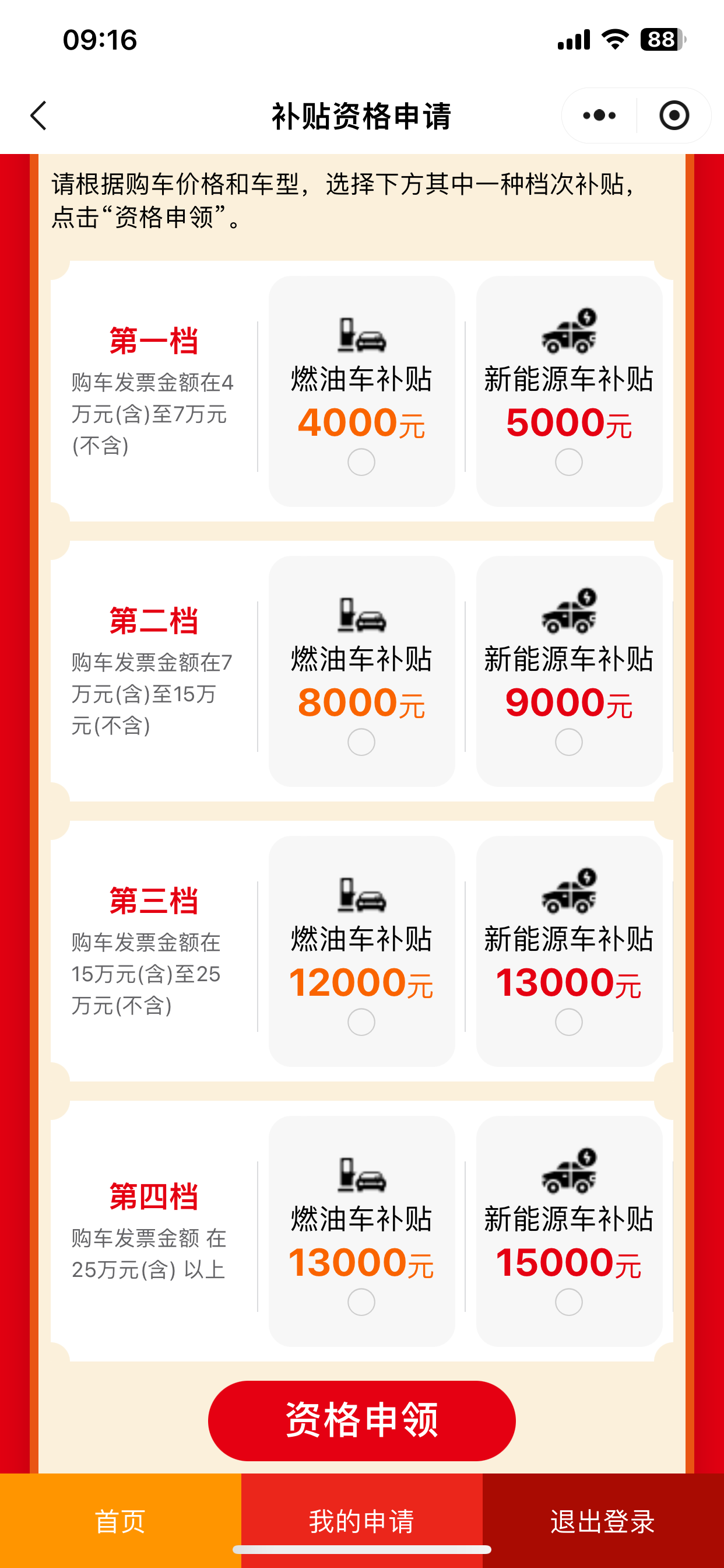
Task: Tap the 资格申领 button
Action: coord(361,1420)
